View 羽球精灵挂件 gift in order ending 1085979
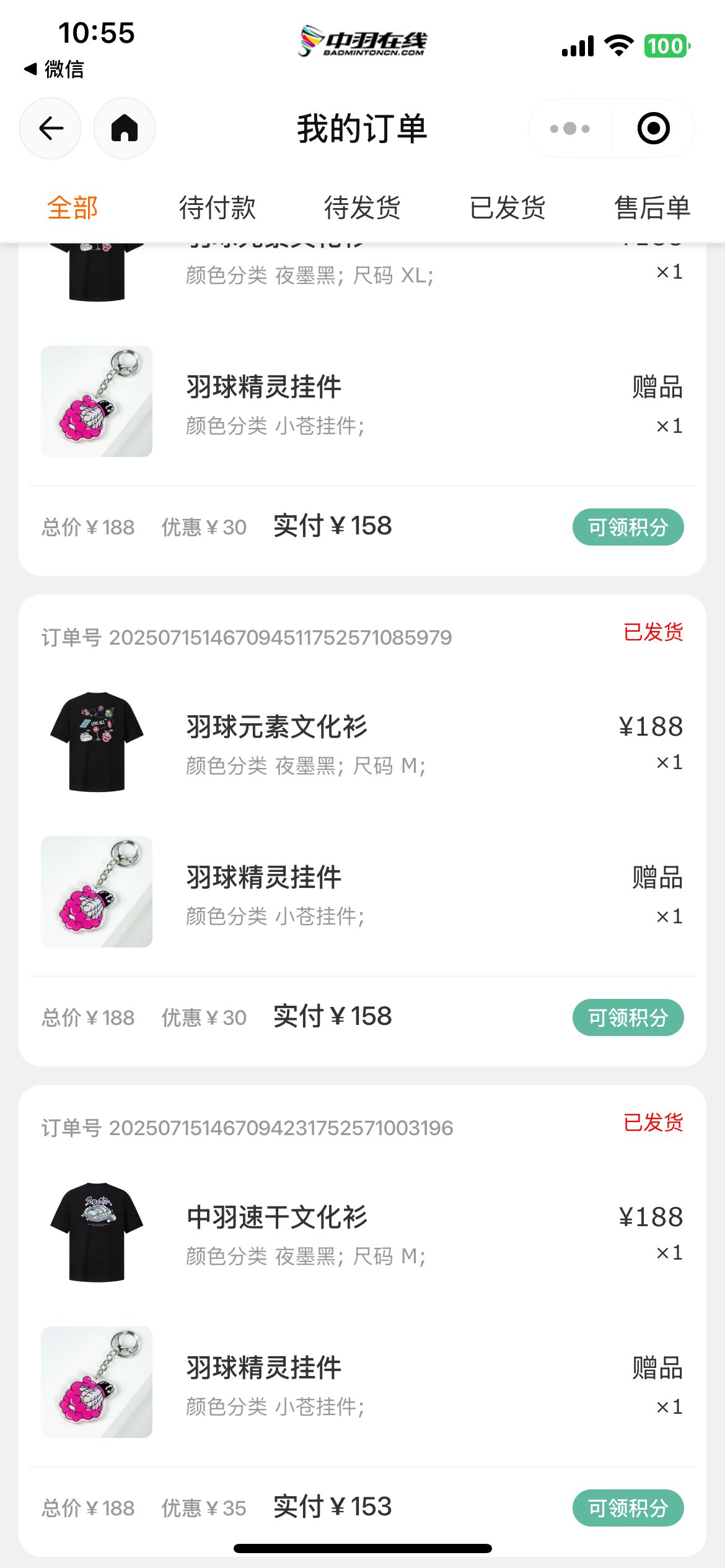 coord(264,878)
